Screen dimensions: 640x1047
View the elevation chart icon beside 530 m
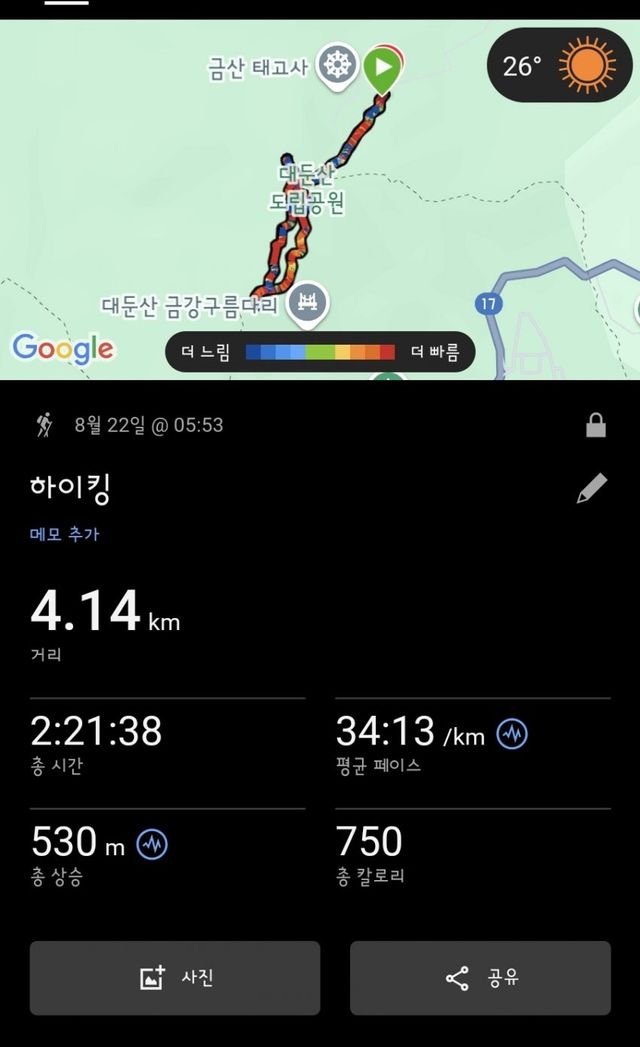pyautogui.click(x=152, y=844)
